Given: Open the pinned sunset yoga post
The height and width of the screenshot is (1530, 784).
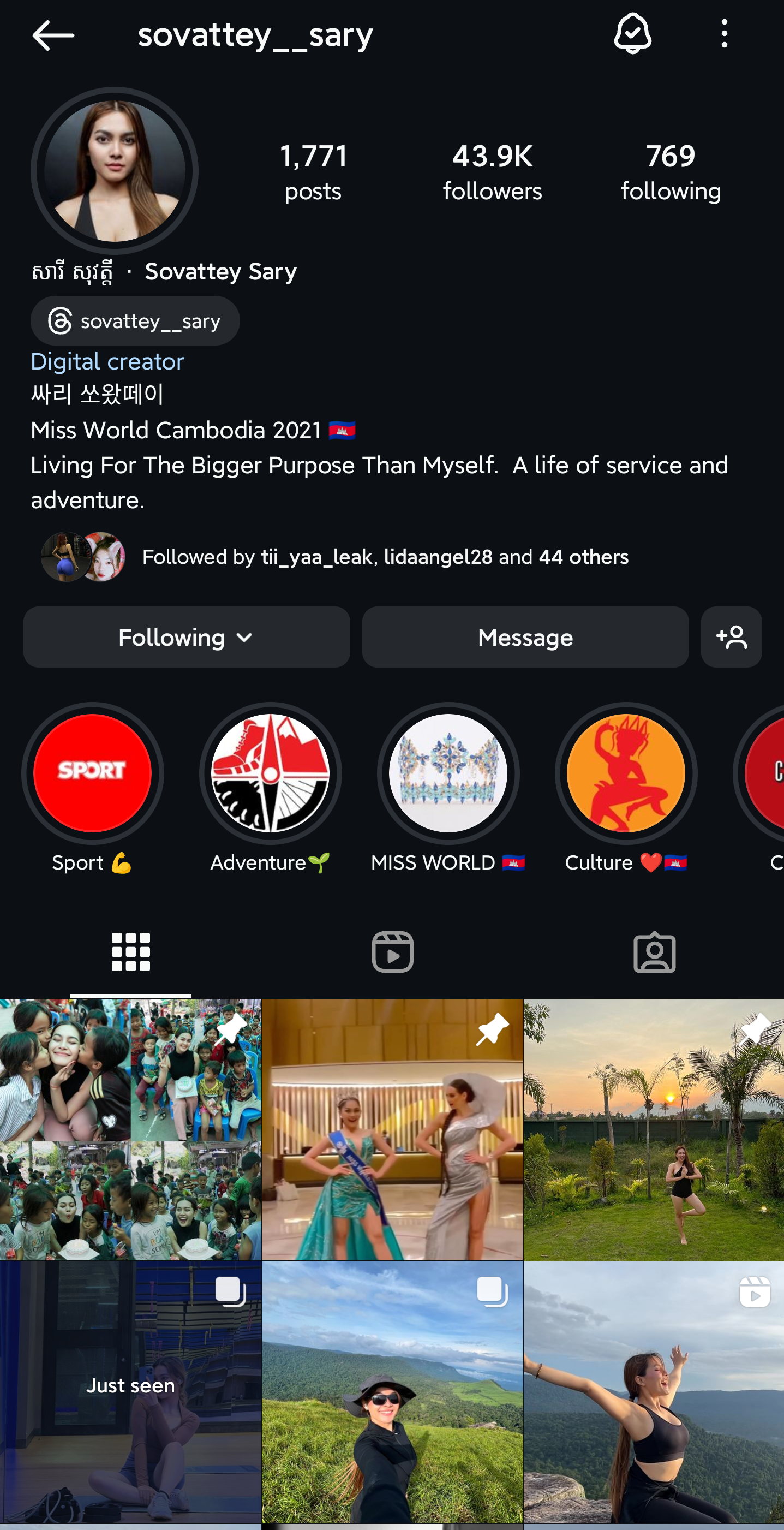Looking at the screenshot, I should 654,1130.
